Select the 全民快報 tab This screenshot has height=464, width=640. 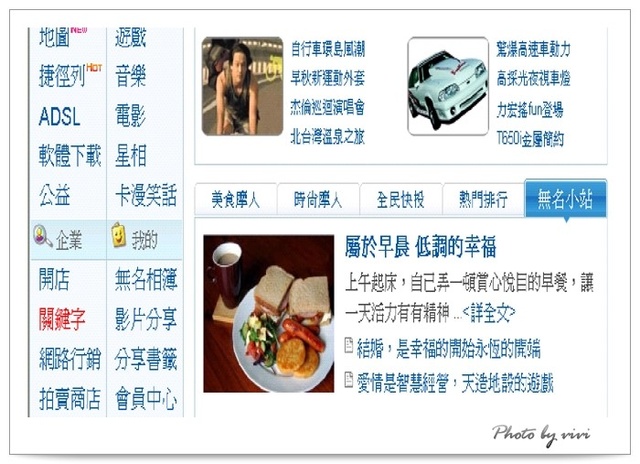coord(400,200)
